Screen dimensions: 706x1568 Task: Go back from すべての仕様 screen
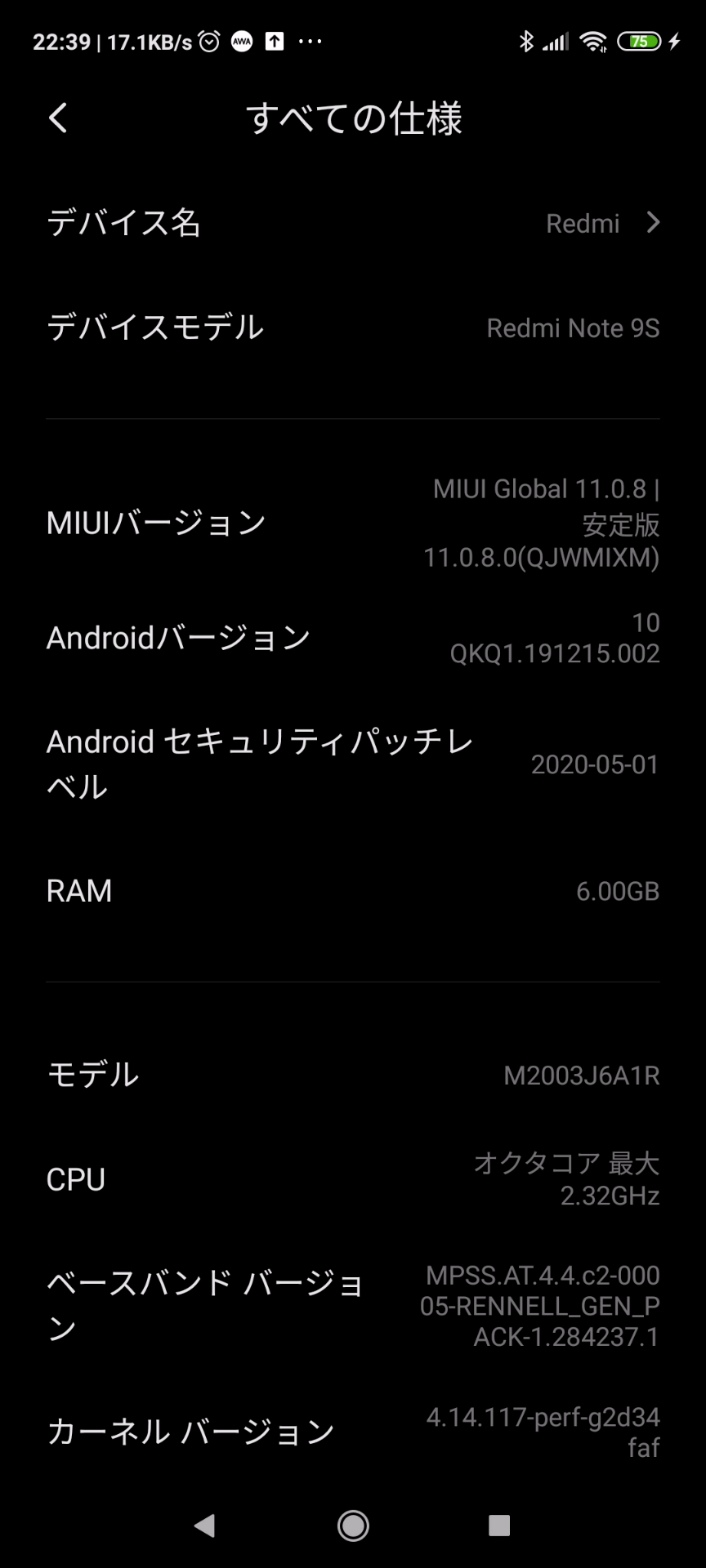click(x=58, y=118)
